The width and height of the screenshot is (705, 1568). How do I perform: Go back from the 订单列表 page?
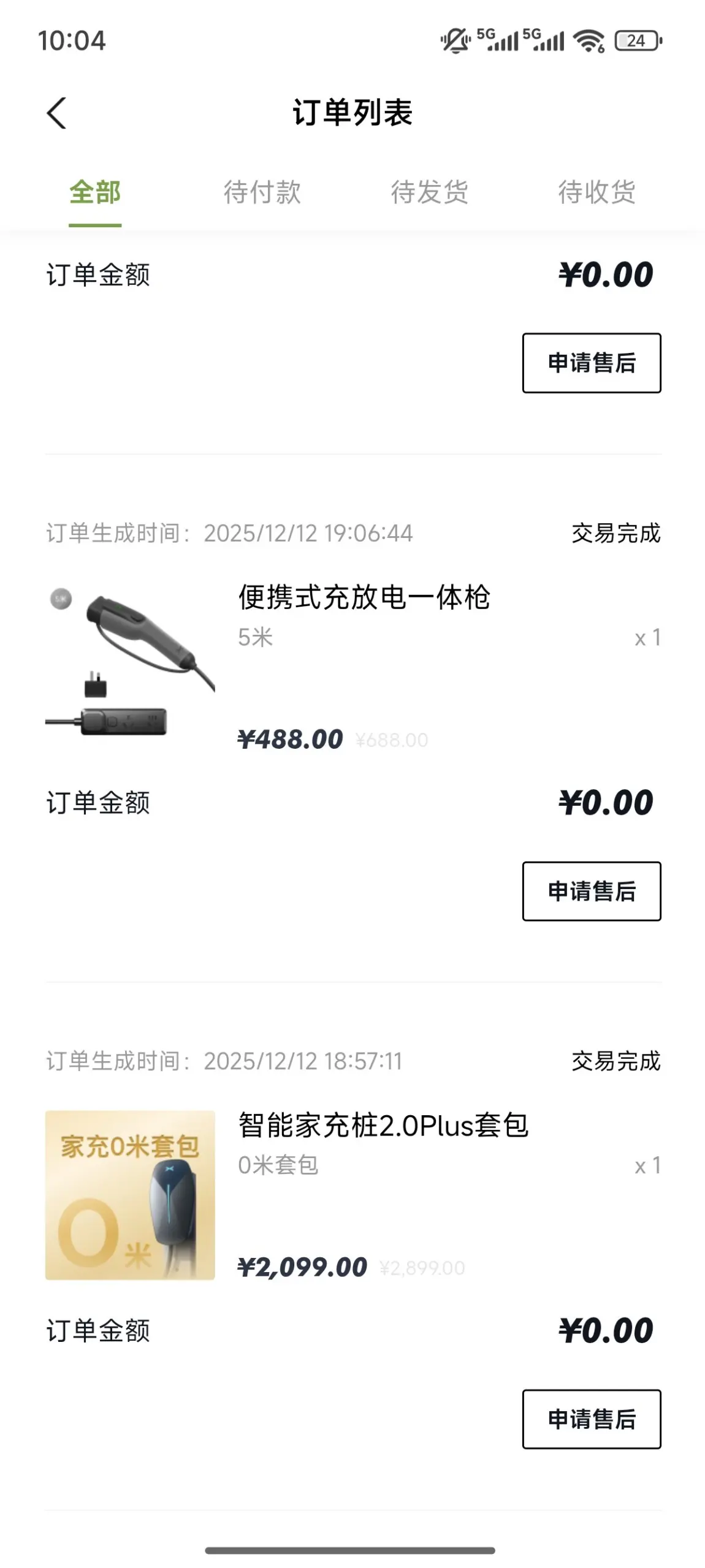tap(56, 113)
